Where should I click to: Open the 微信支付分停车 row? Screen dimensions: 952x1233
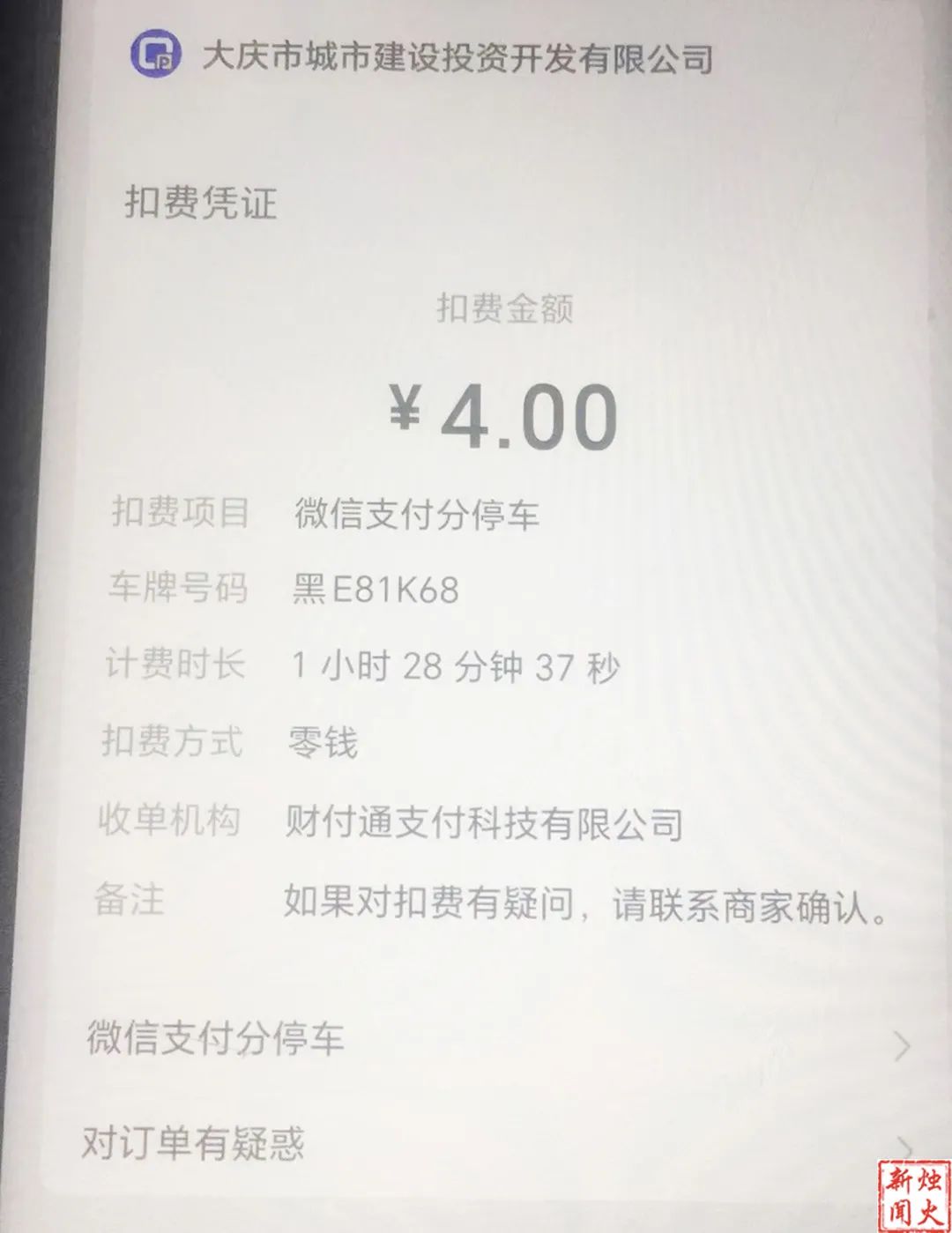(494, 1040)
